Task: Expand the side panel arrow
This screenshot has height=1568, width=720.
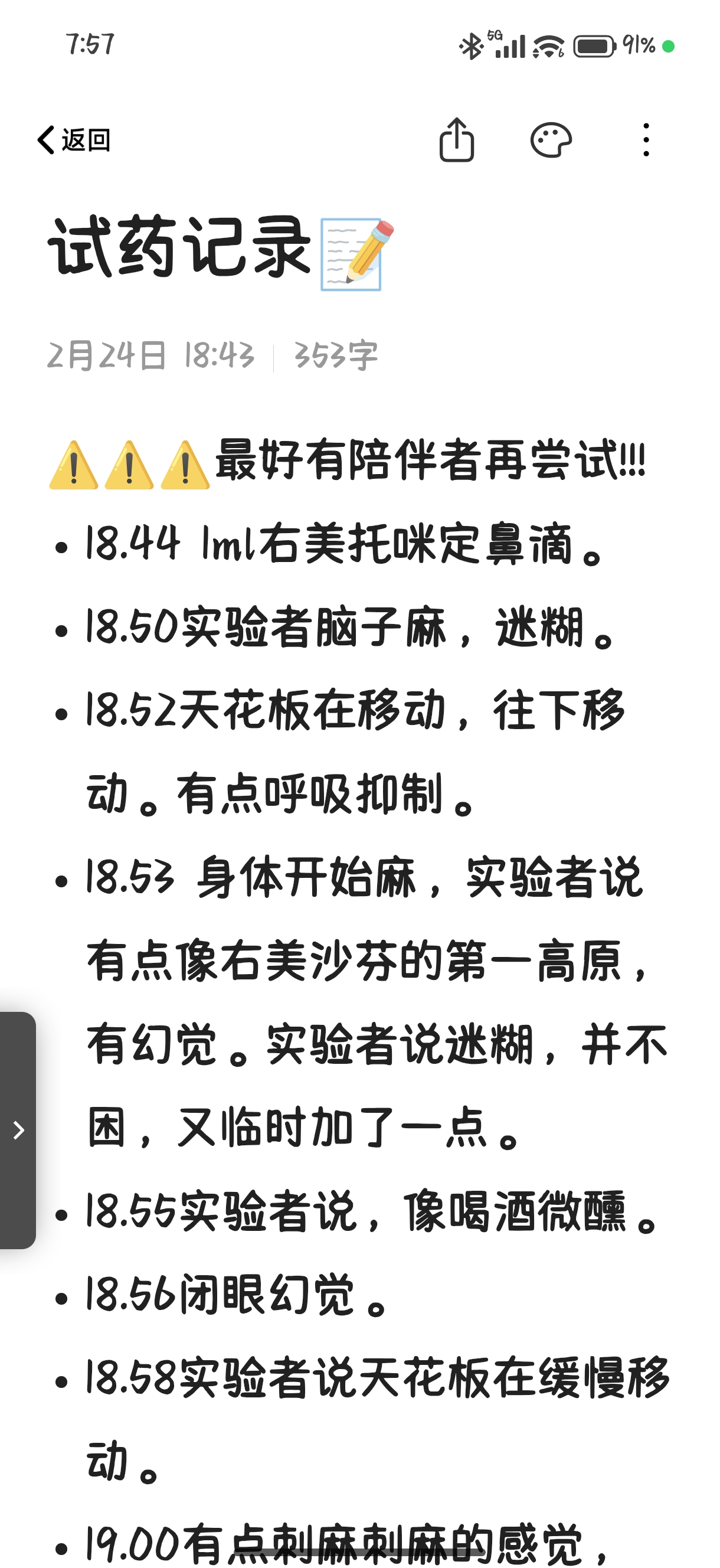Action: tap(18, 1130)
